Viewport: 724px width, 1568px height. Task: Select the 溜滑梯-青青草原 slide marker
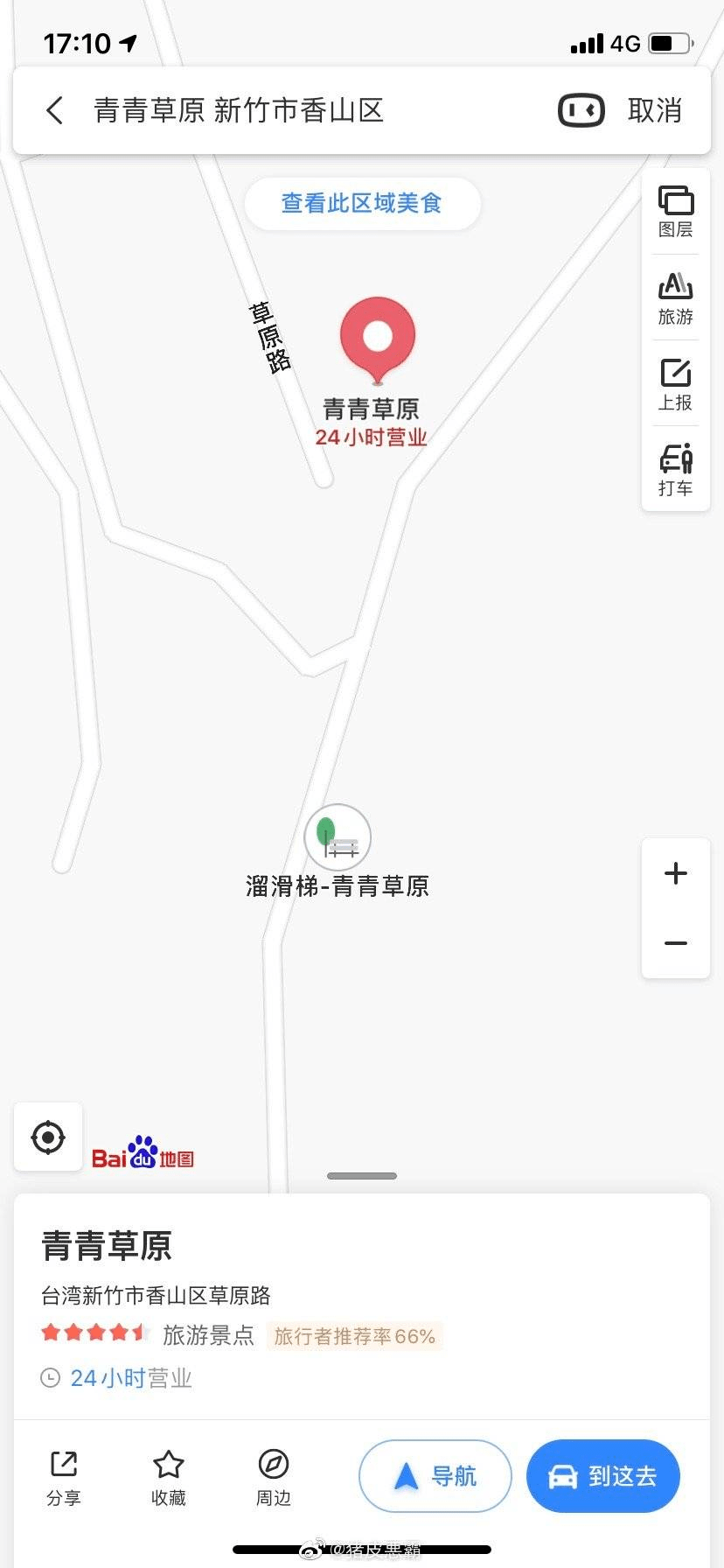point(338,837)
